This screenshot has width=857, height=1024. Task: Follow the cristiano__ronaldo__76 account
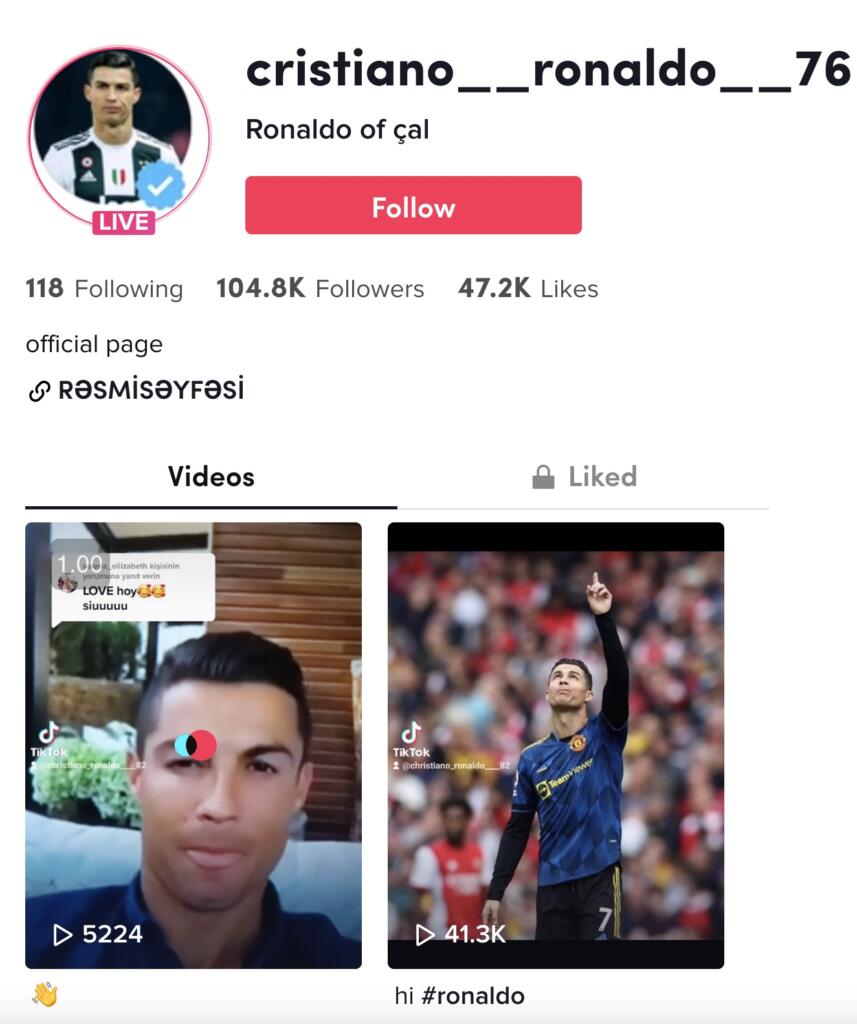[413, 206]
